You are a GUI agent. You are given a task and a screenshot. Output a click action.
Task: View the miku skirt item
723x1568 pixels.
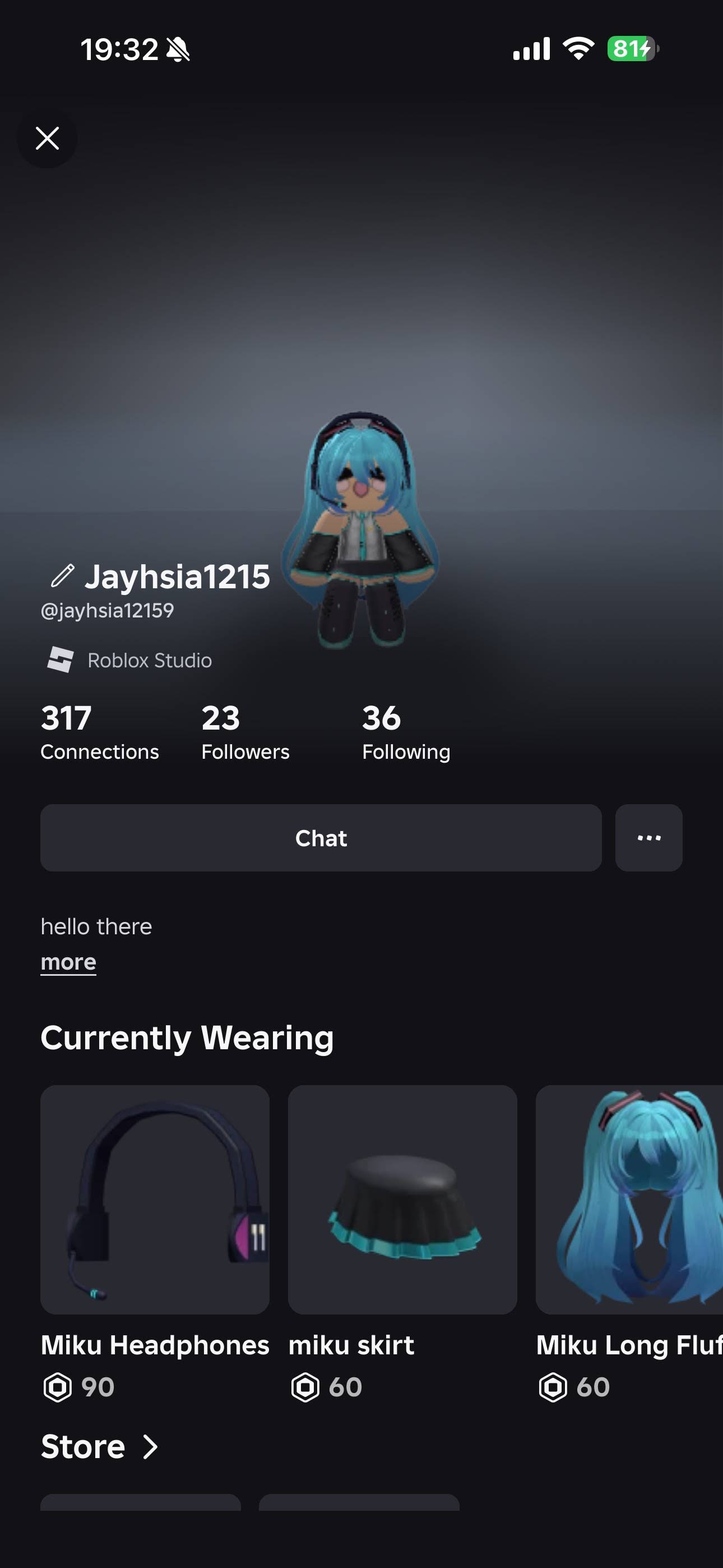pos(402,1199)
